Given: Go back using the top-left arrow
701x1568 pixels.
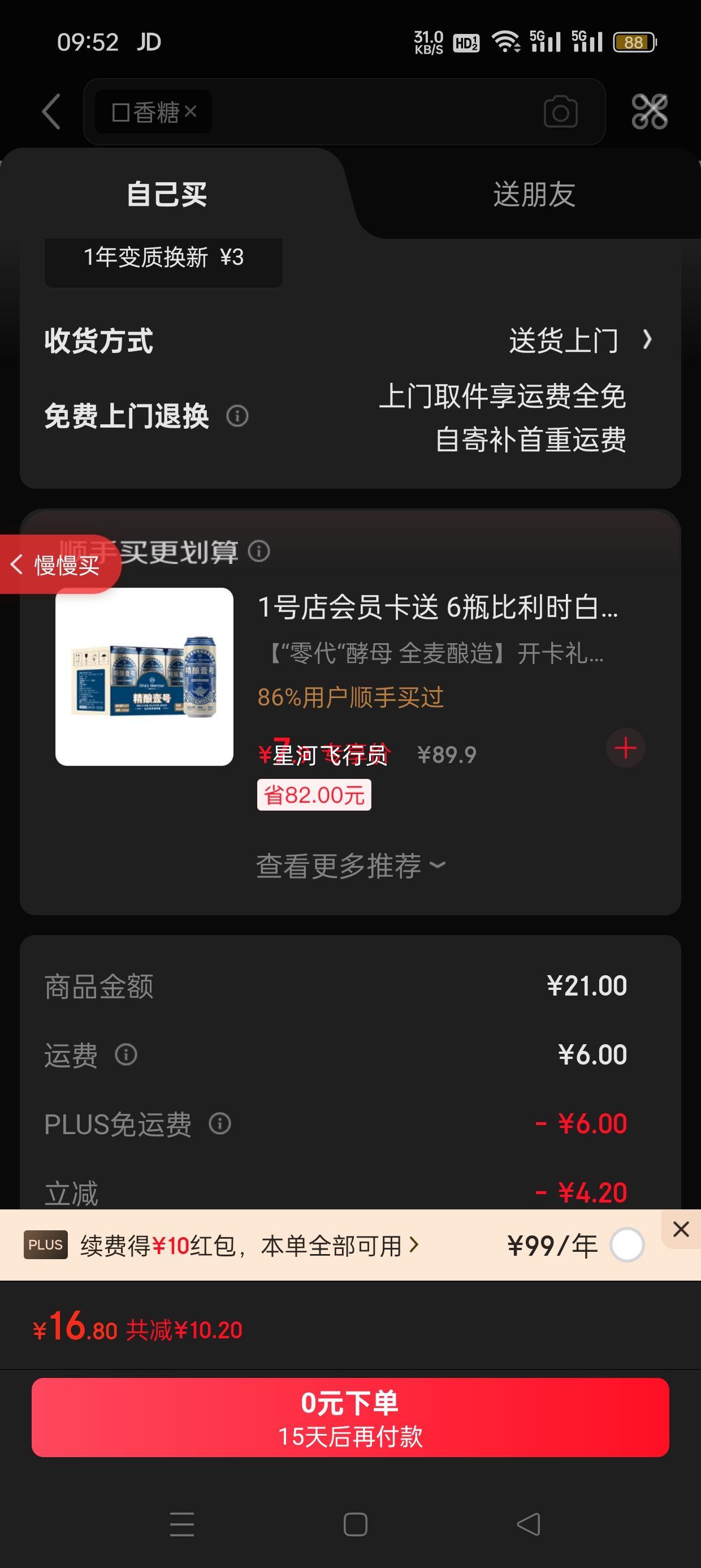Looking at the screenshot, I should [51, 111].
